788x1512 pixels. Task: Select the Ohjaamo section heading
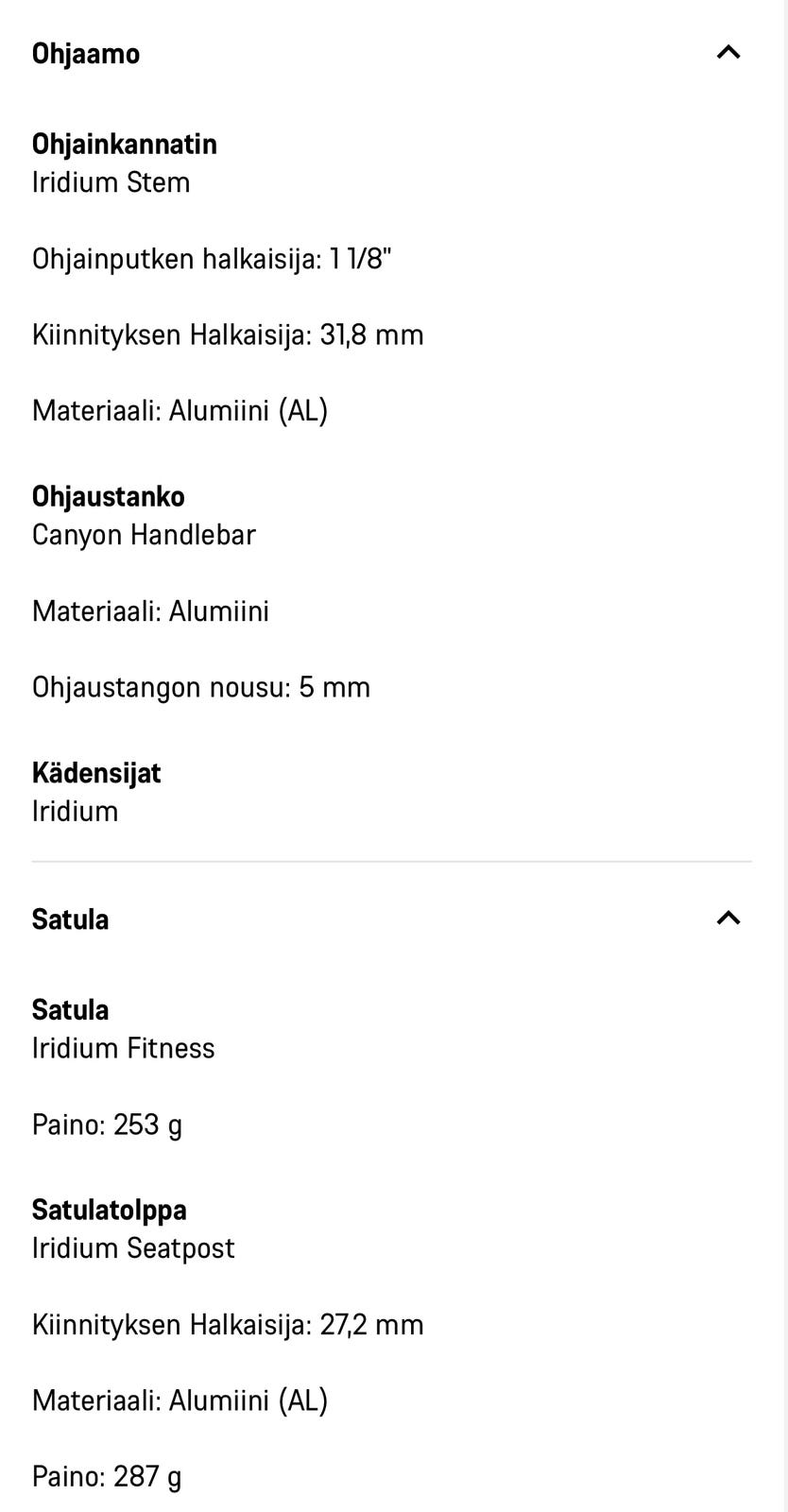(86, 53)
